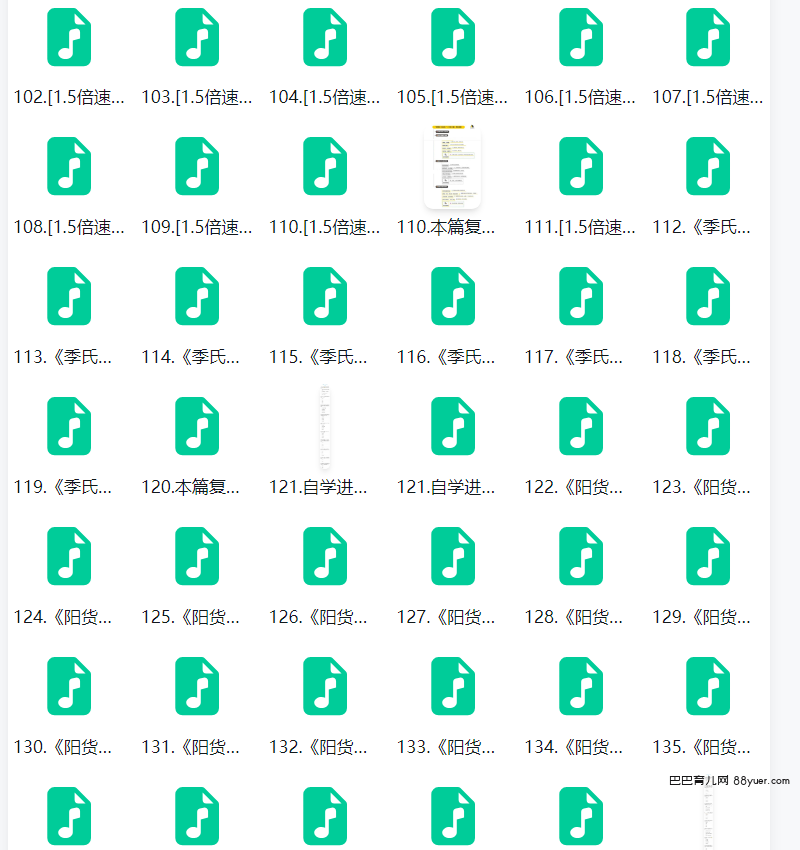Select audio file 115.《季氏
This screenshot has width=800, height=850.
click(325, 296)
